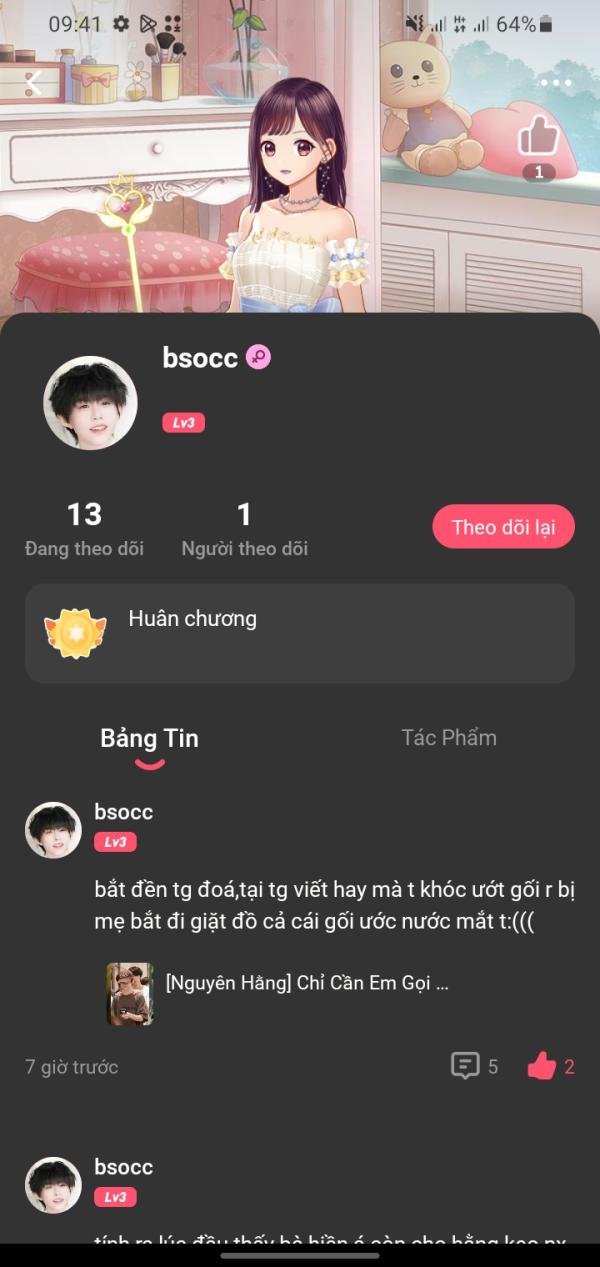
Task: Switch to the Tác Phẩm tab
Action: pyautogui.click(x=448, y=738)
